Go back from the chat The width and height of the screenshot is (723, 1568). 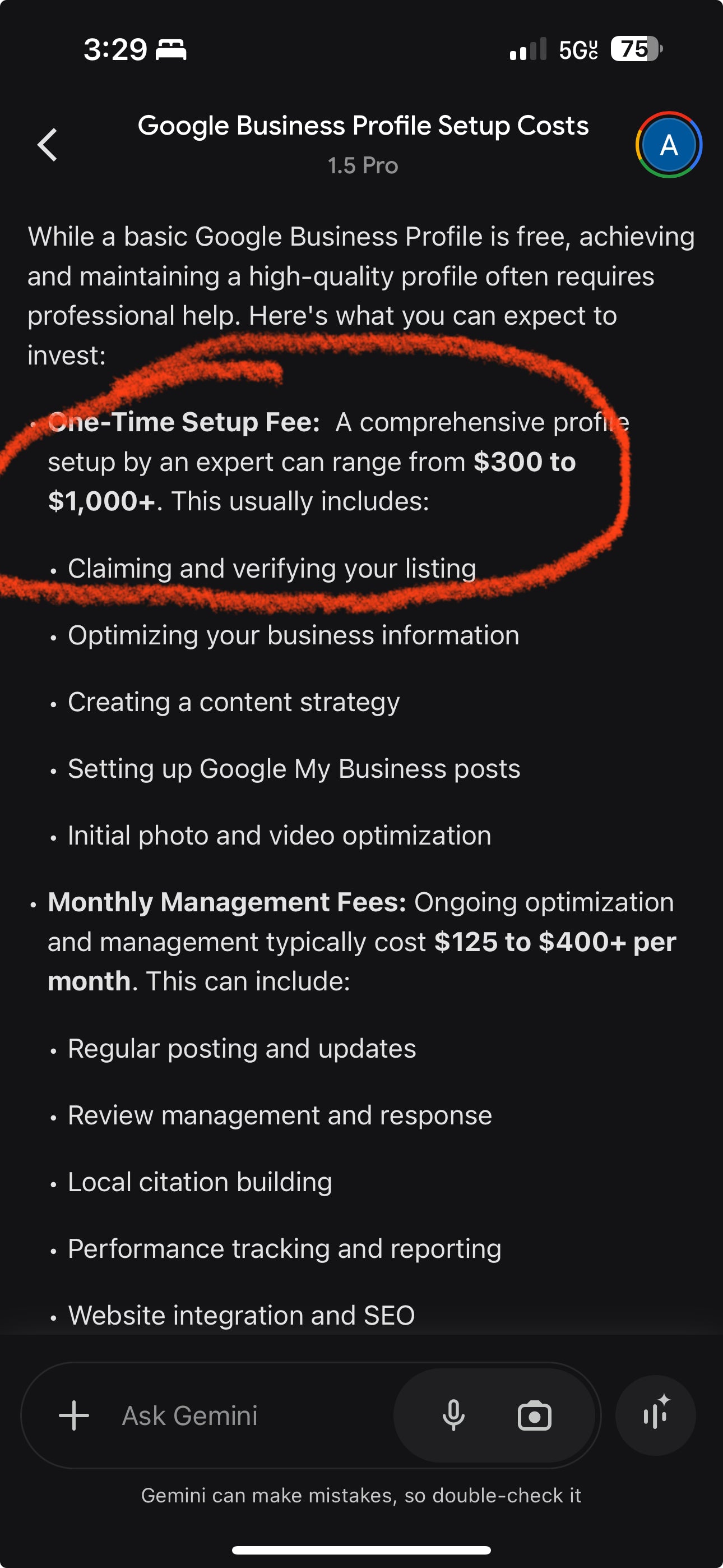(x=48, y=145)
